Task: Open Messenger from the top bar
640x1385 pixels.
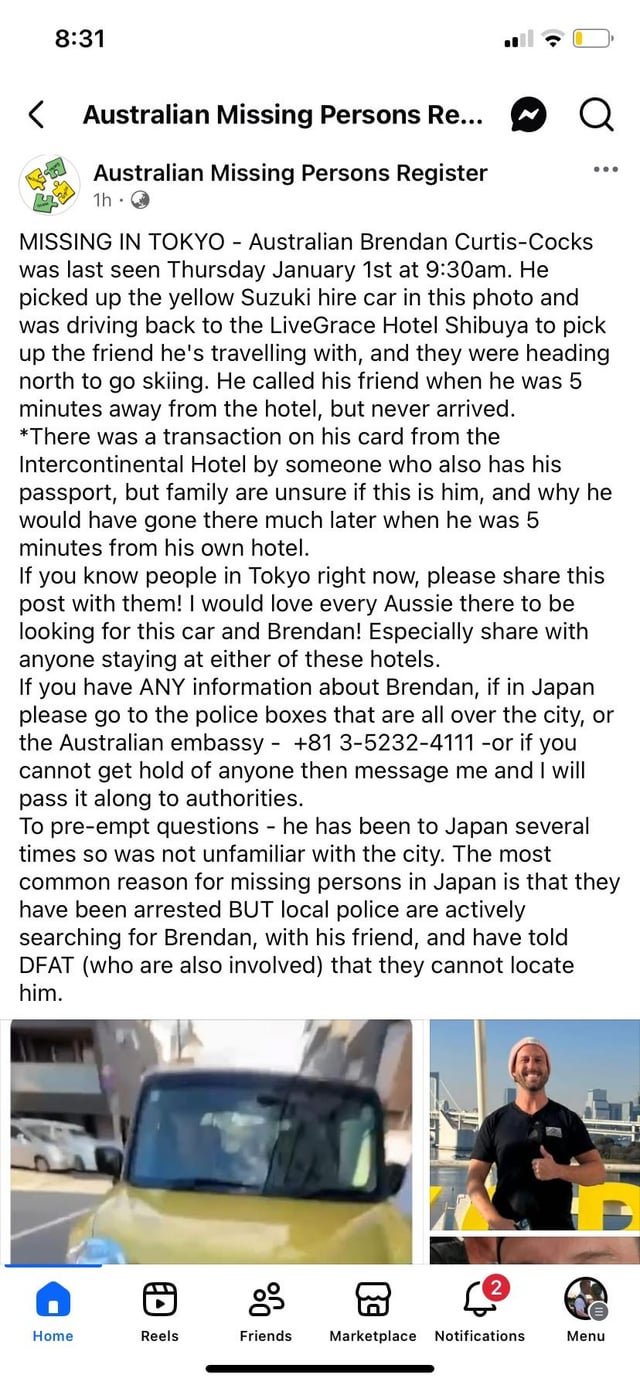Action: [527, 116]
